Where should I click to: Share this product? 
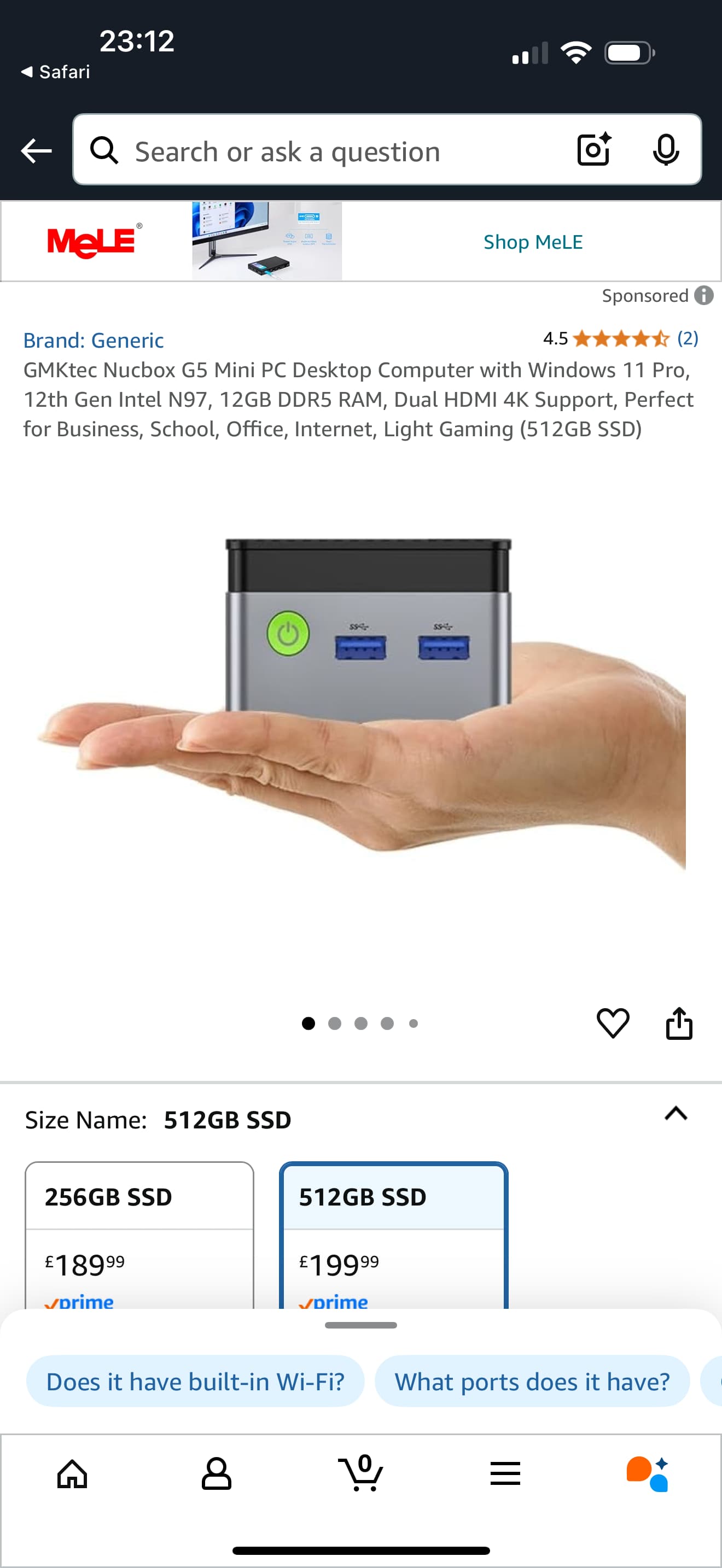point(679,1022)
